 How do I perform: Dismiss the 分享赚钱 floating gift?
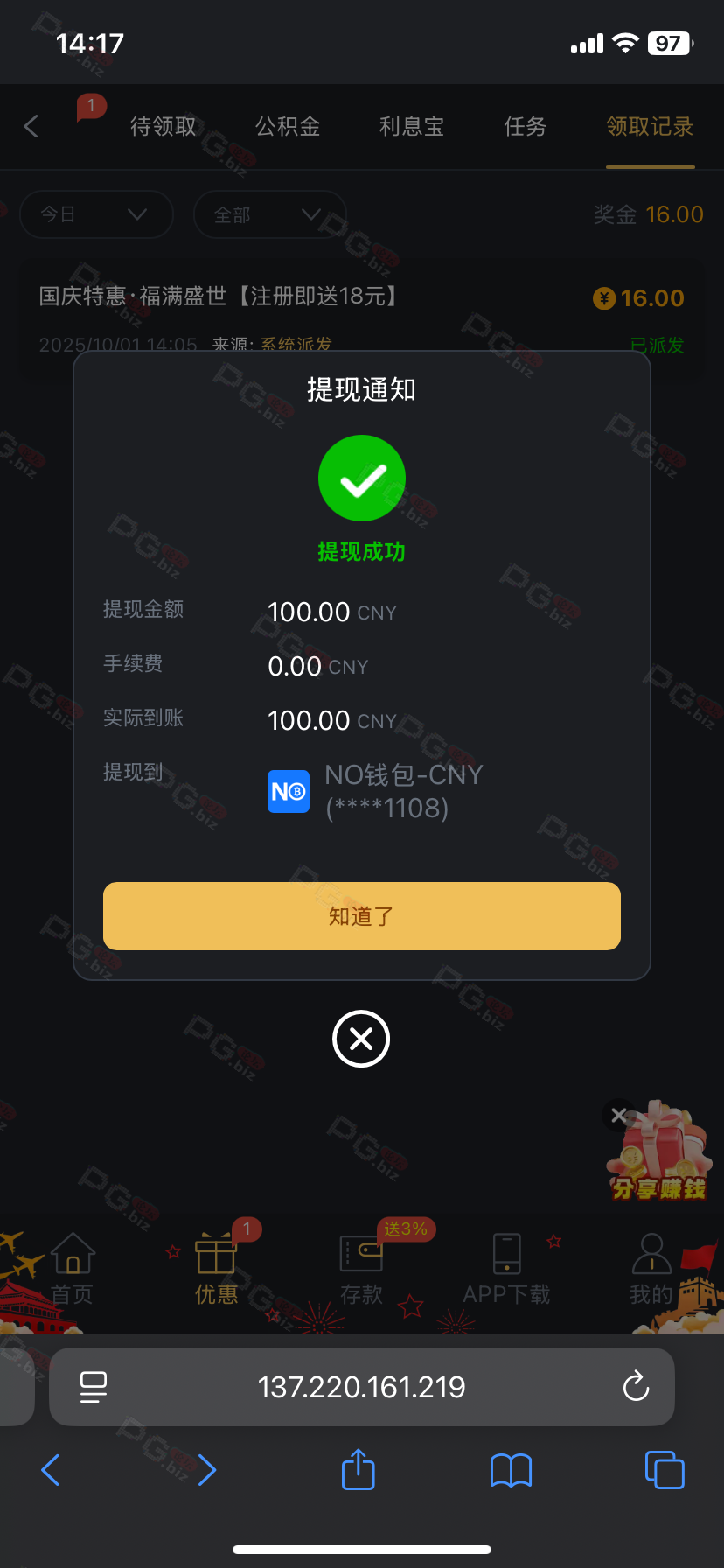pos(618,1115)
